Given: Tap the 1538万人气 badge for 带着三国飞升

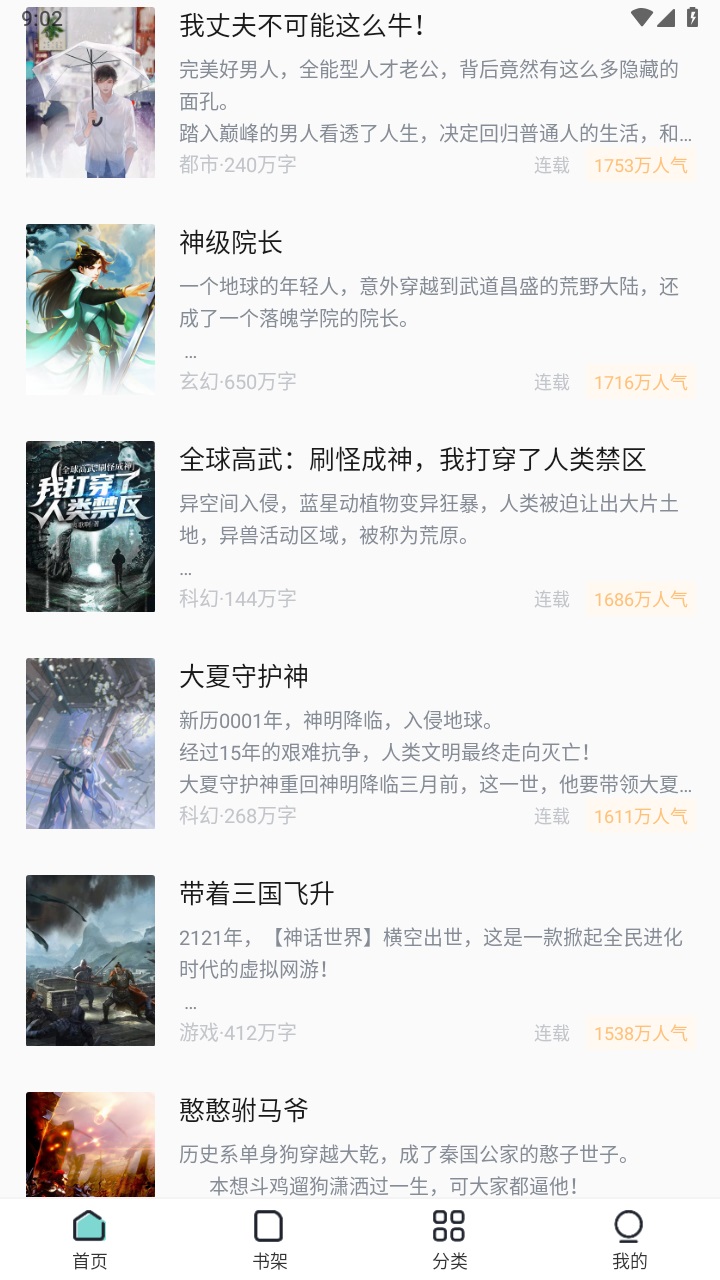Looking at the screenshot, I should pyautogui.click(x=640, y=1033).
